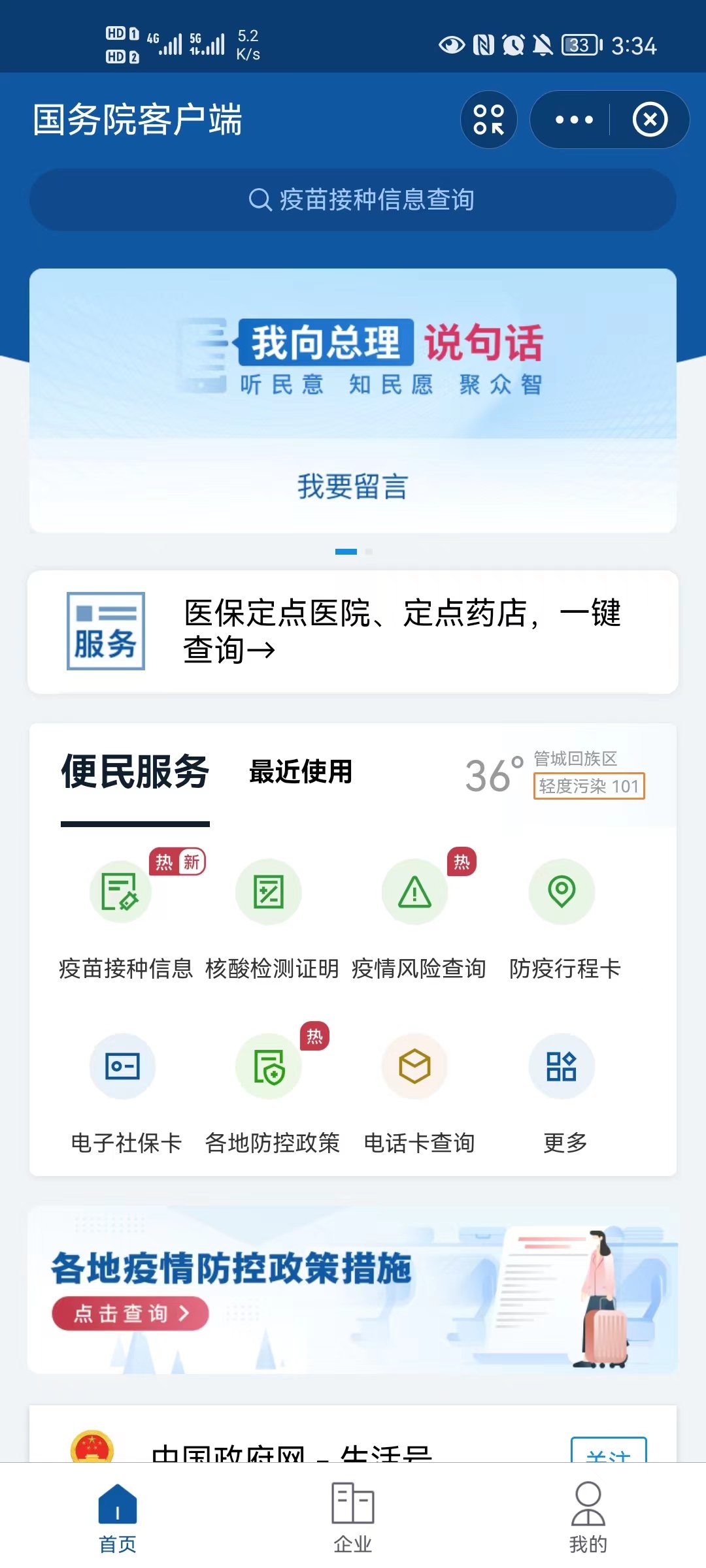Tap 我要留言 to leave a message
Image resolution: width=706 pixels, height=1568 pixels.
(x=353, y=487)
